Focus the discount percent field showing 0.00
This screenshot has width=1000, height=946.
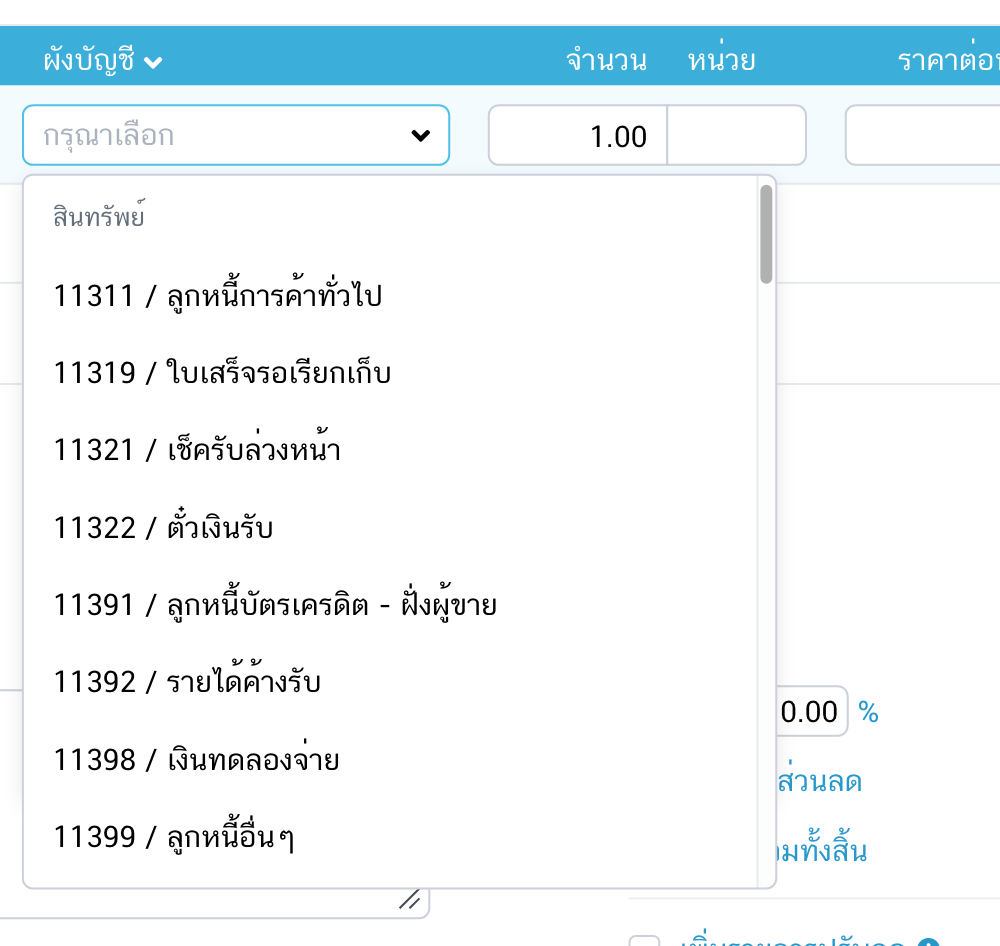[x=811, y=712]
